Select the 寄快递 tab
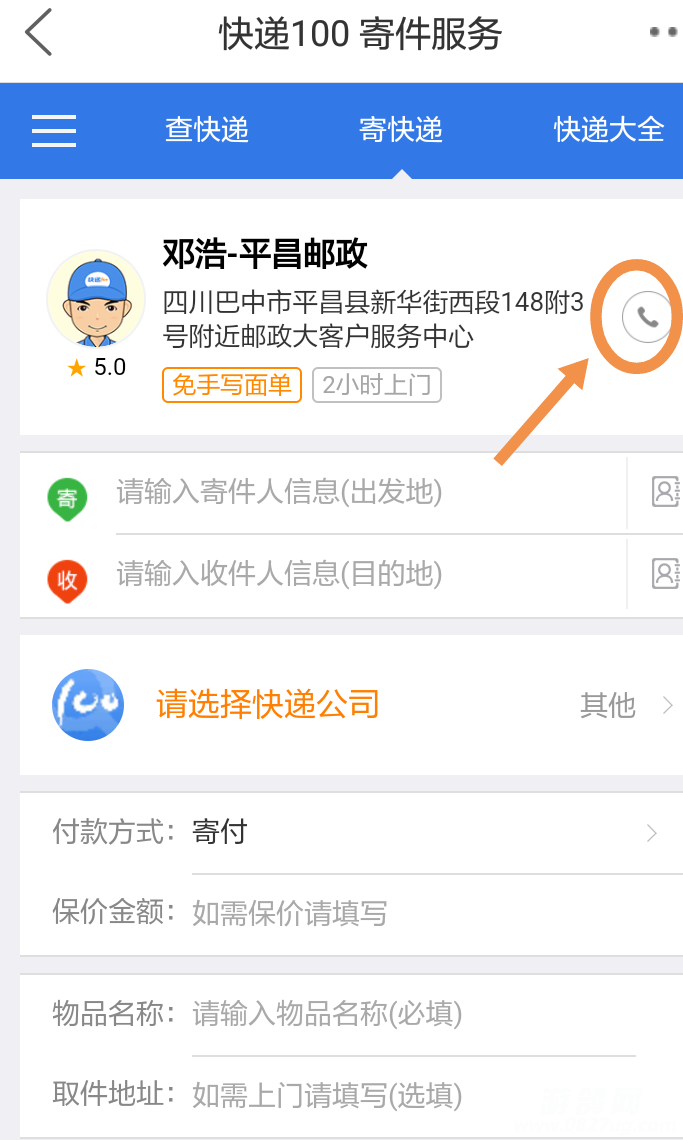Screen dimensions: 683x1140 tap(400, 130)
